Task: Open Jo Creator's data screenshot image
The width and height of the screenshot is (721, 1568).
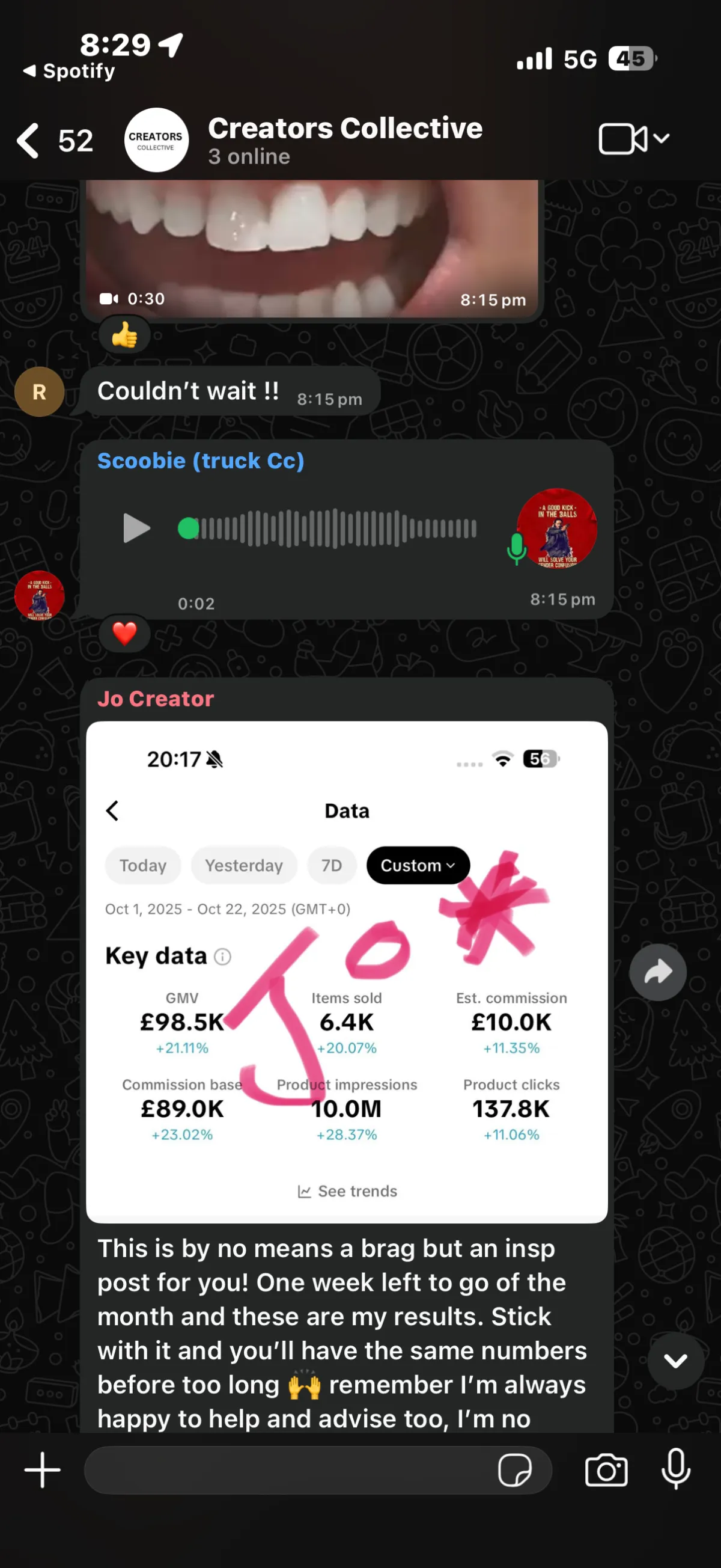Action: coord(347,972)
